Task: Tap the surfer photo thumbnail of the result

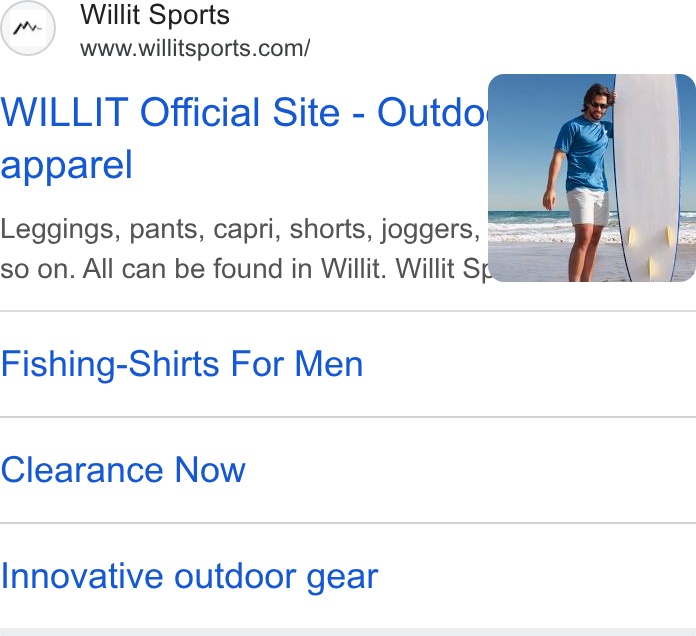Action: pos(592,178)
